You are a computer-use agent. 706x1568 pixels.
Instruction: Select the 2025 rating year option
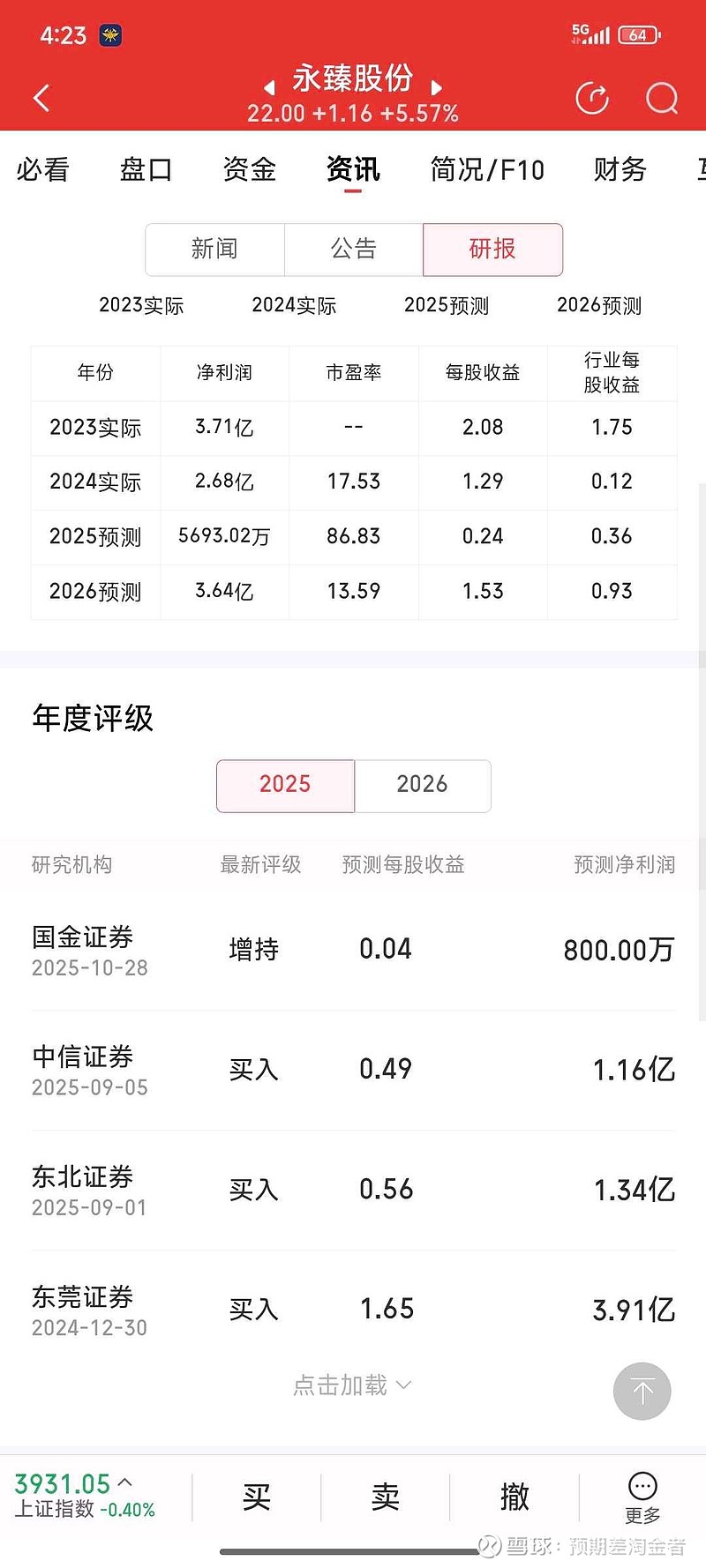[x=285, y=785]
